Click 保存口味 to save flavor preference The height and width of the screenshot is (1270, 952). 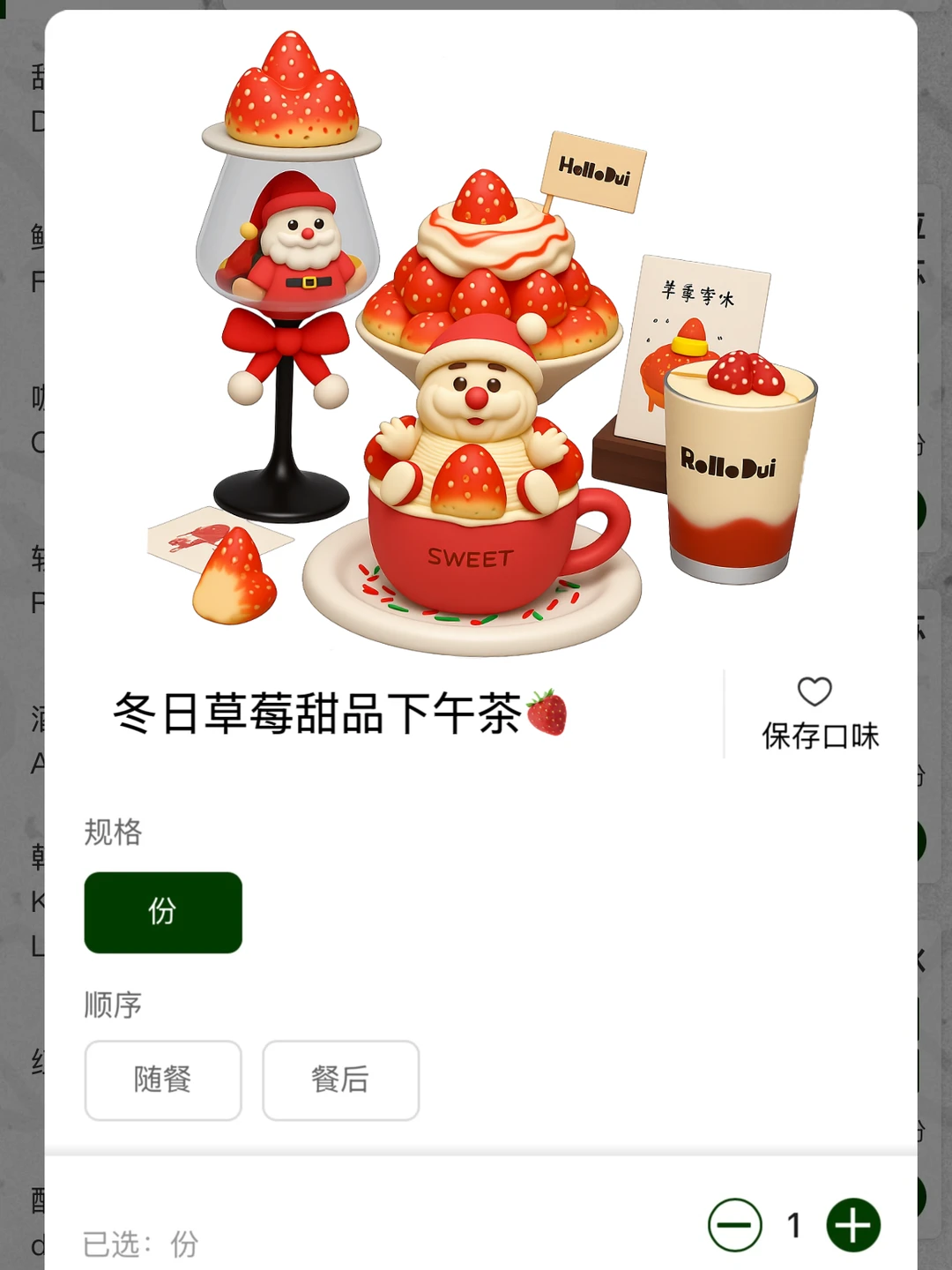[820, 736]
